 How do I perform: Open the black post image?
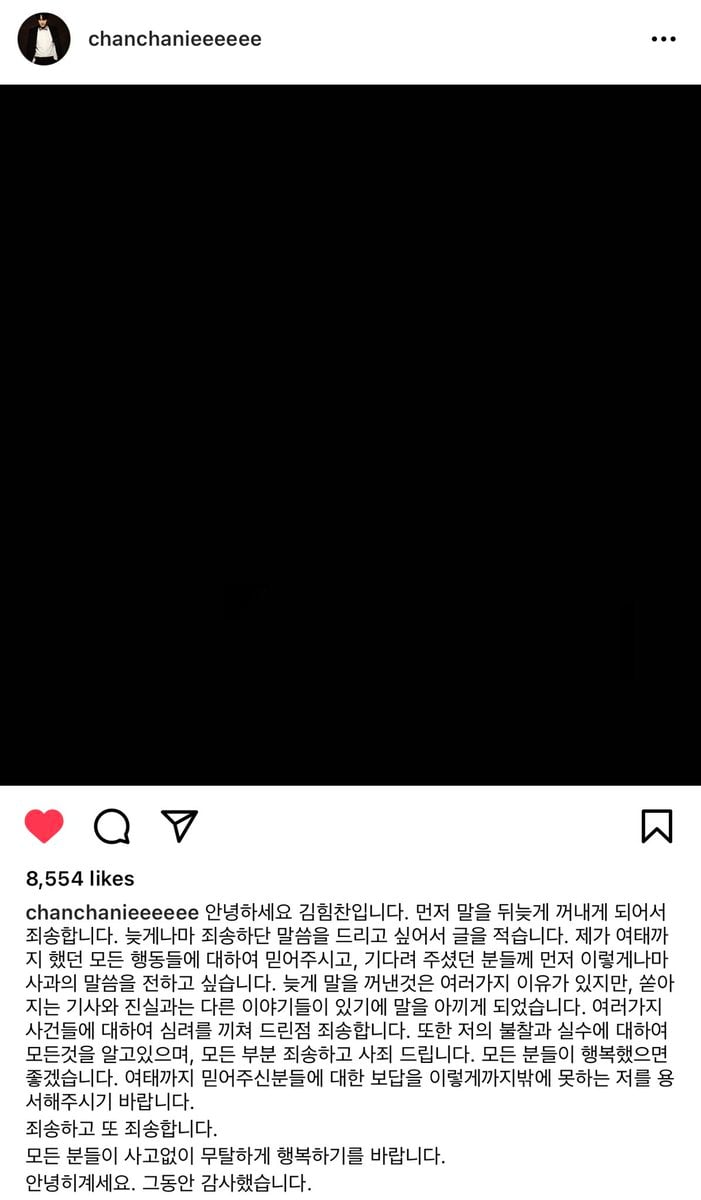(x=350, y=435)
